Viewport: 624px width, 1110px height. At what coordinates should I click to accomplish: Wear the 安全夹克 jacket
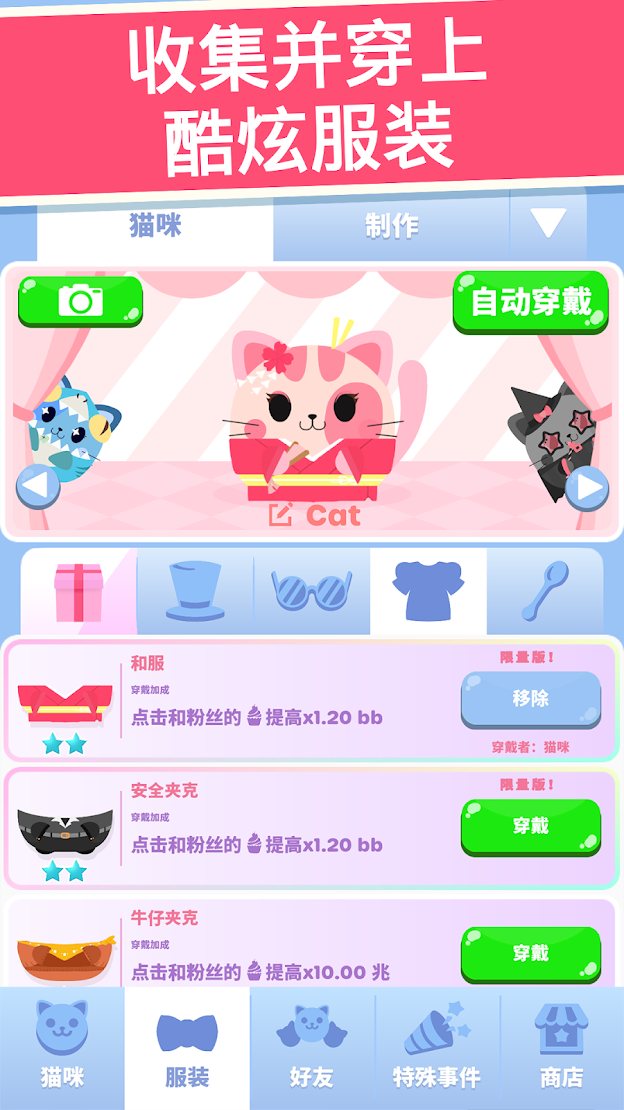(531, 827)
